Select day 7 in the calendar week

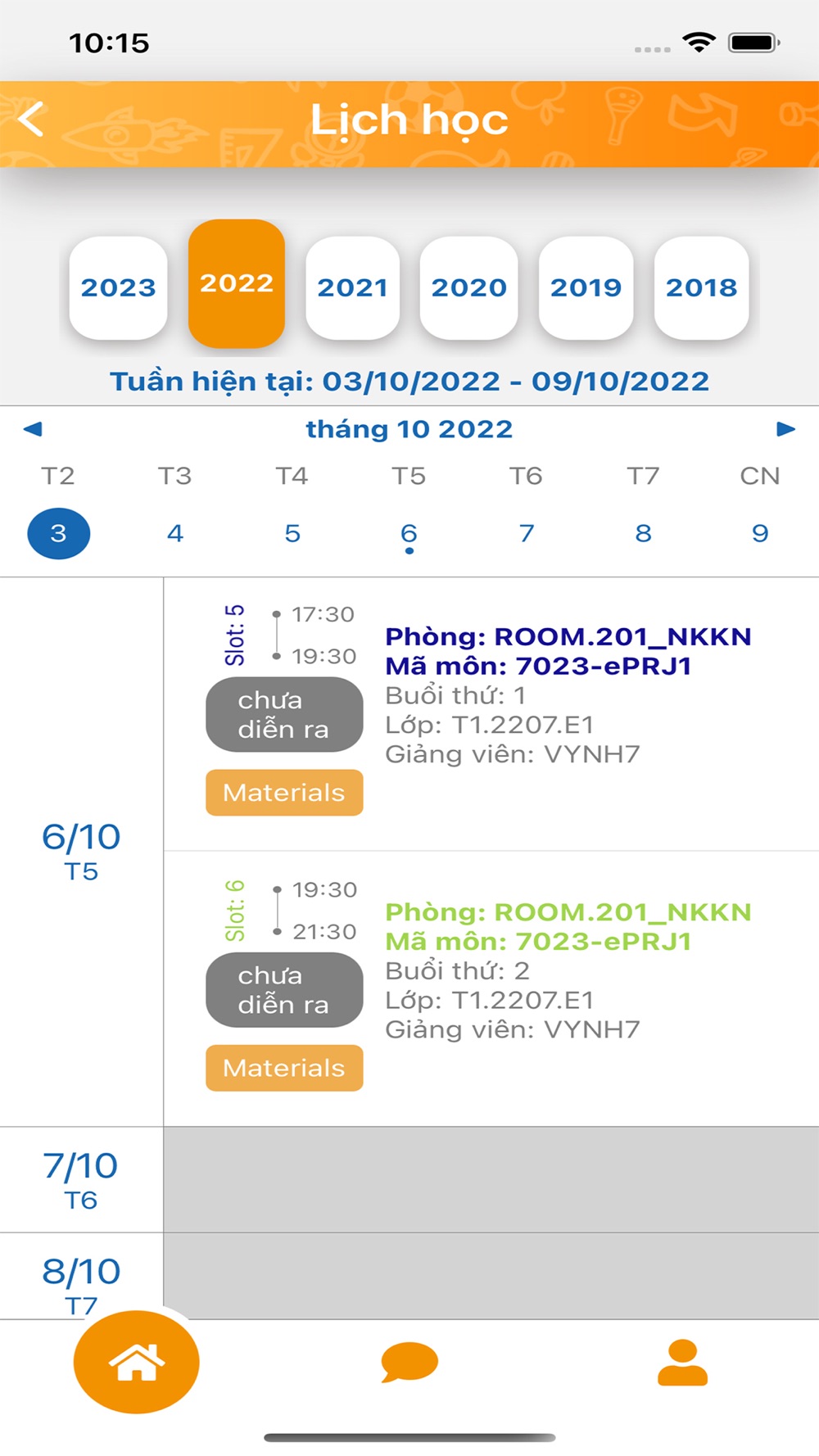point(527,534)
